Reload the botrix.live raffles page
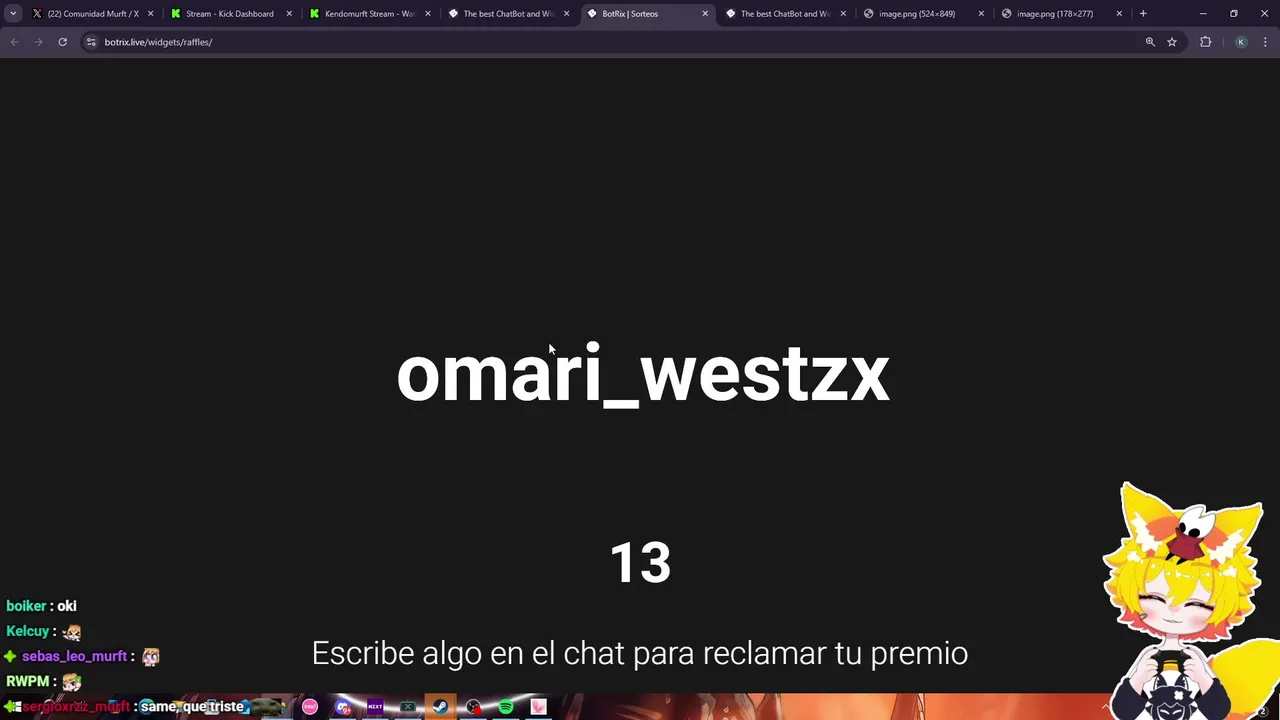This screenshot has width=1280, height=720. (x=62, y=42)
